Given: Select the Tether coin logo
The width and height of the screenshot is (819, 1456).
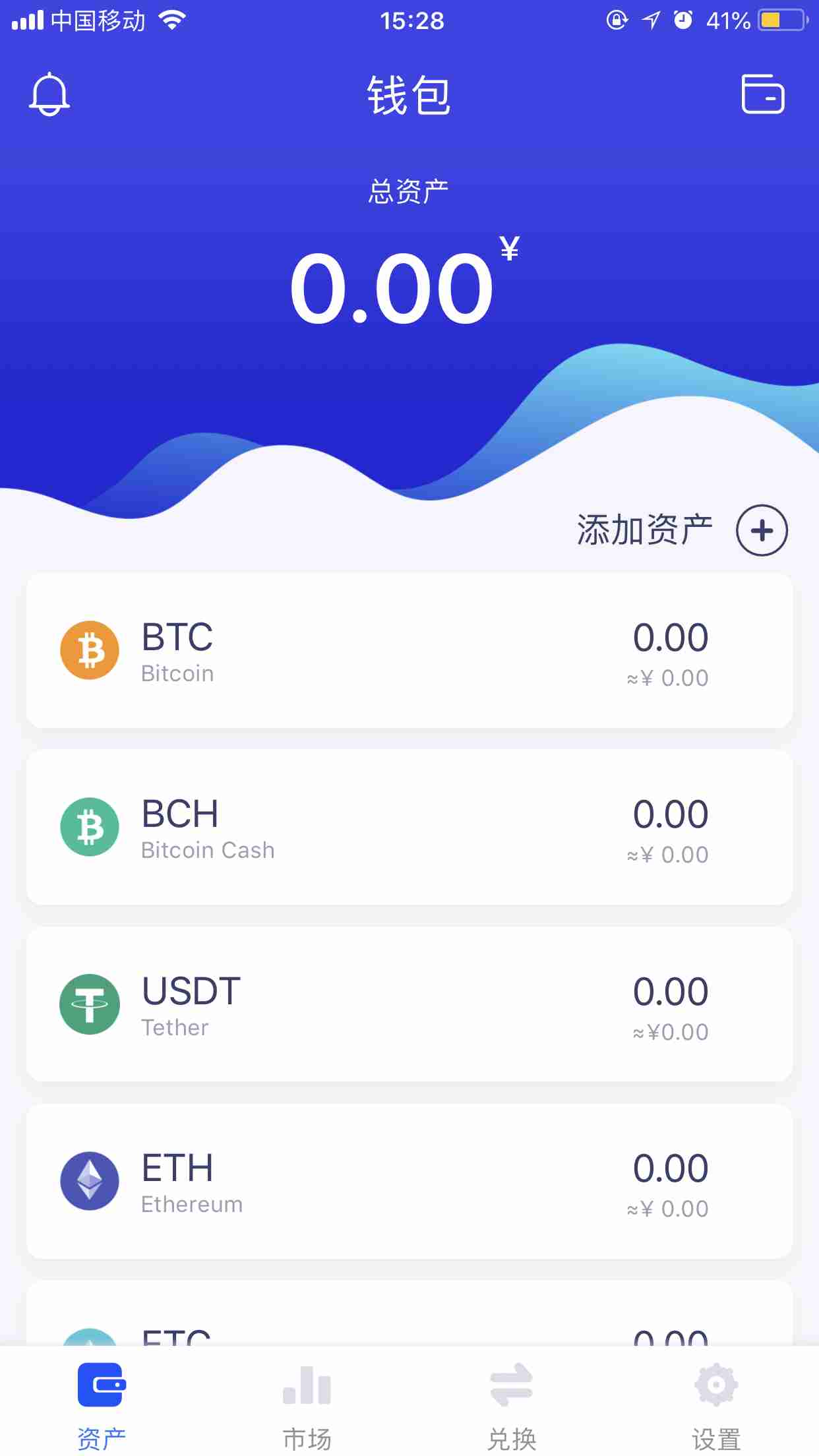Looking at the screenshot, I should point(90,1004).
